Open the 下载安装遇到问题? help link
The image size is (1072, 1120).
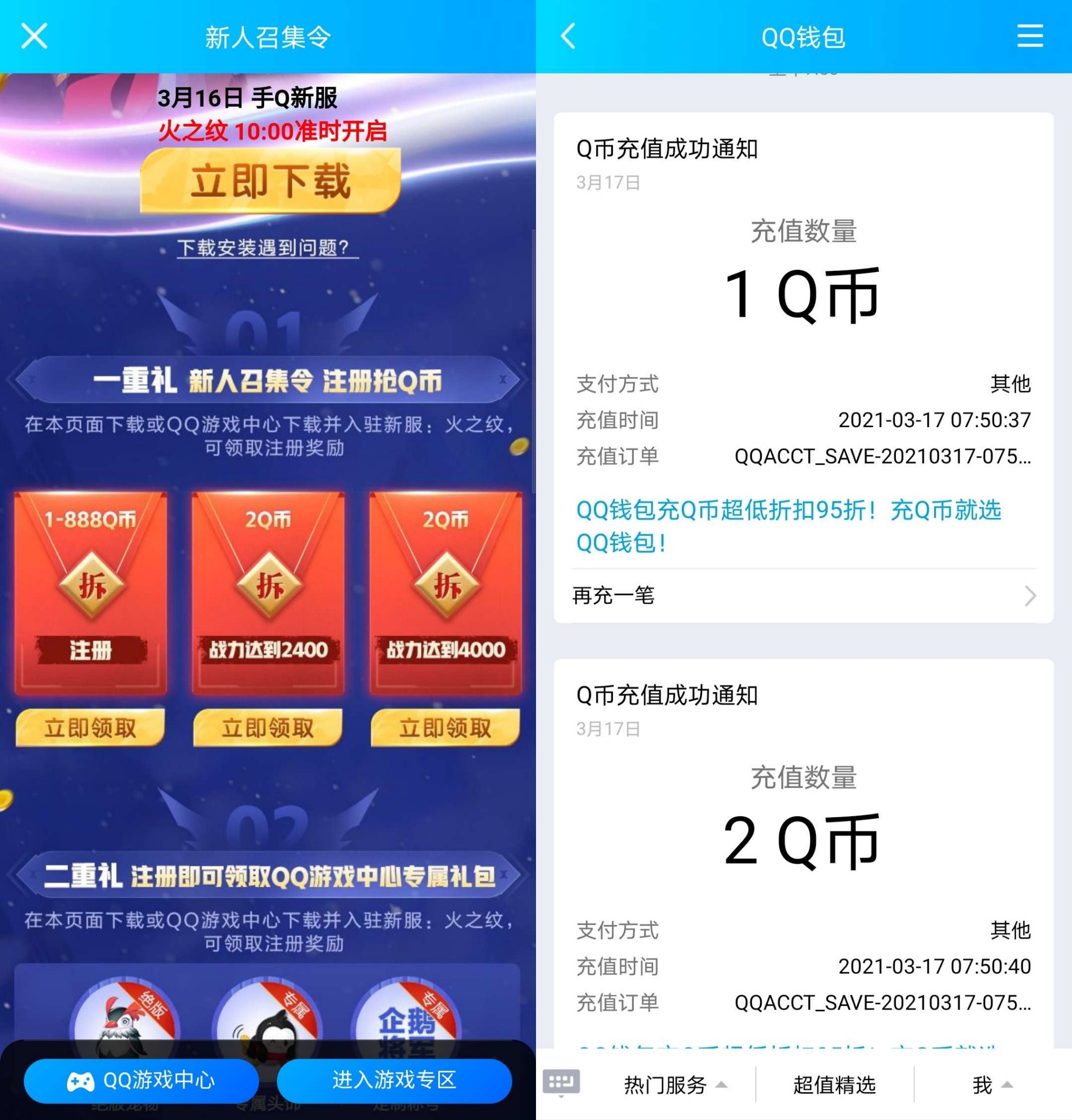coord(267,248)
